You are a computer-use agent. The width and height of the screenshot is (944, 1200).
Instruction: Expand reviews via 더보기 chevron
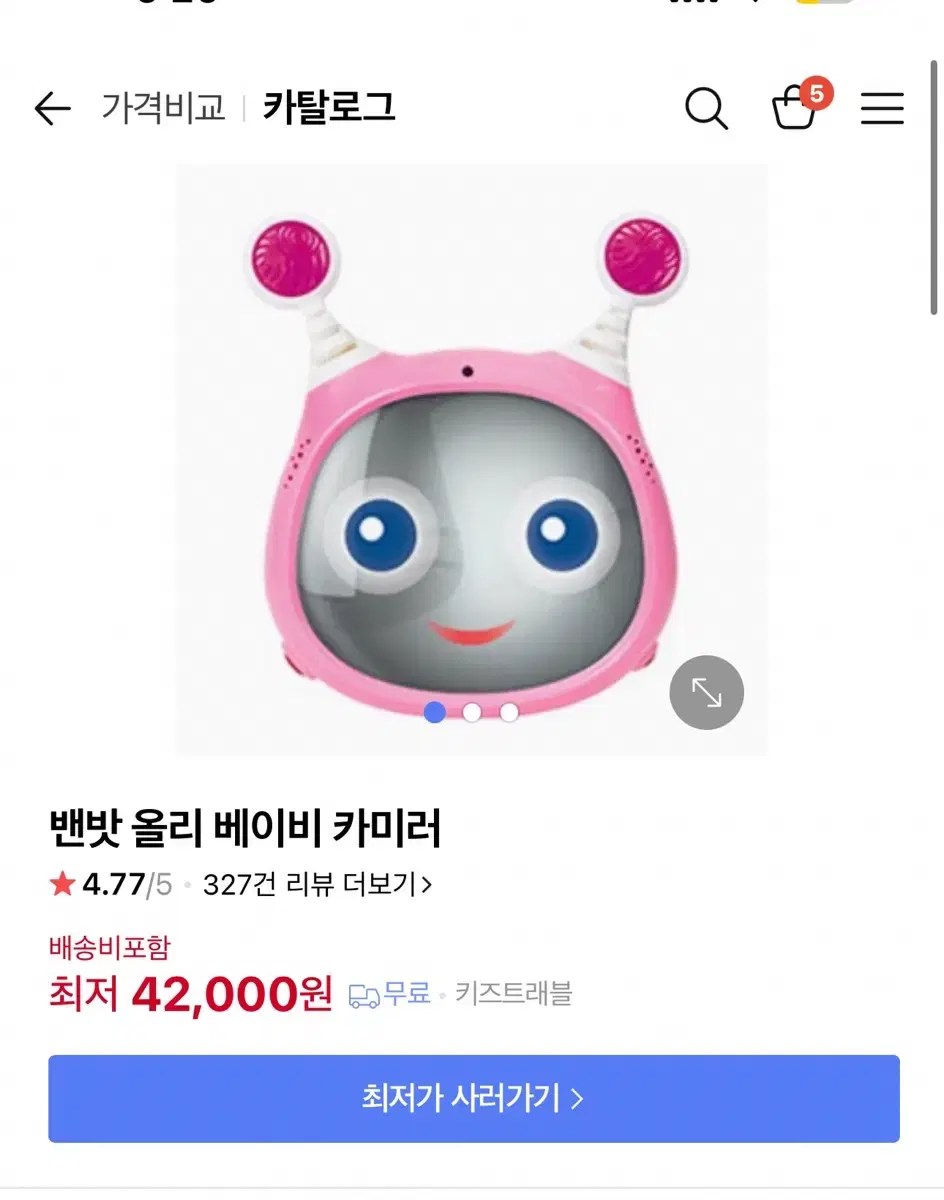424,884
